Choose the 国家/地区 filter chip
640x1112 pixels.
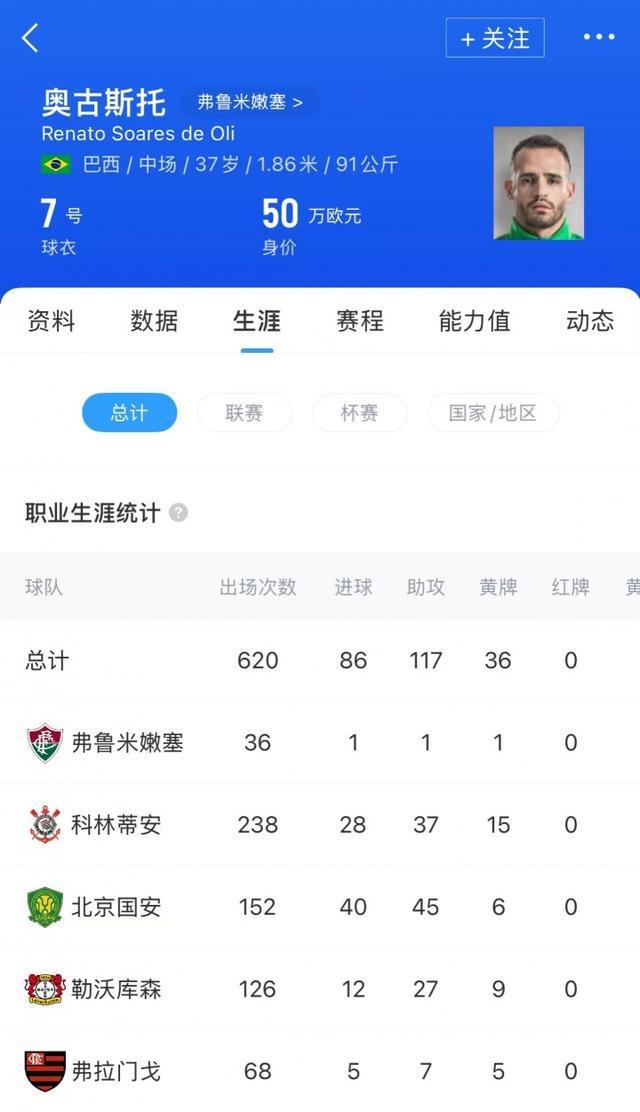click(493, 413)
